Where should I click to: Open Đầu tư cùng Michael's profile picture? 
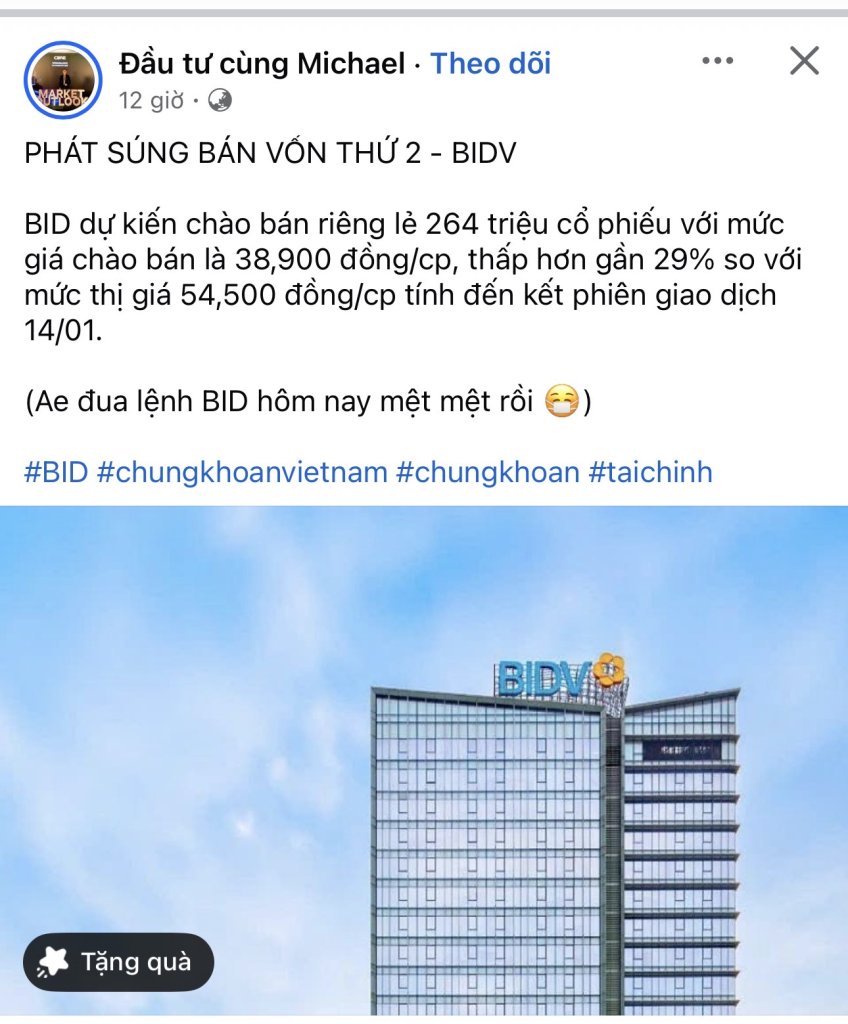tap(63, 80)
